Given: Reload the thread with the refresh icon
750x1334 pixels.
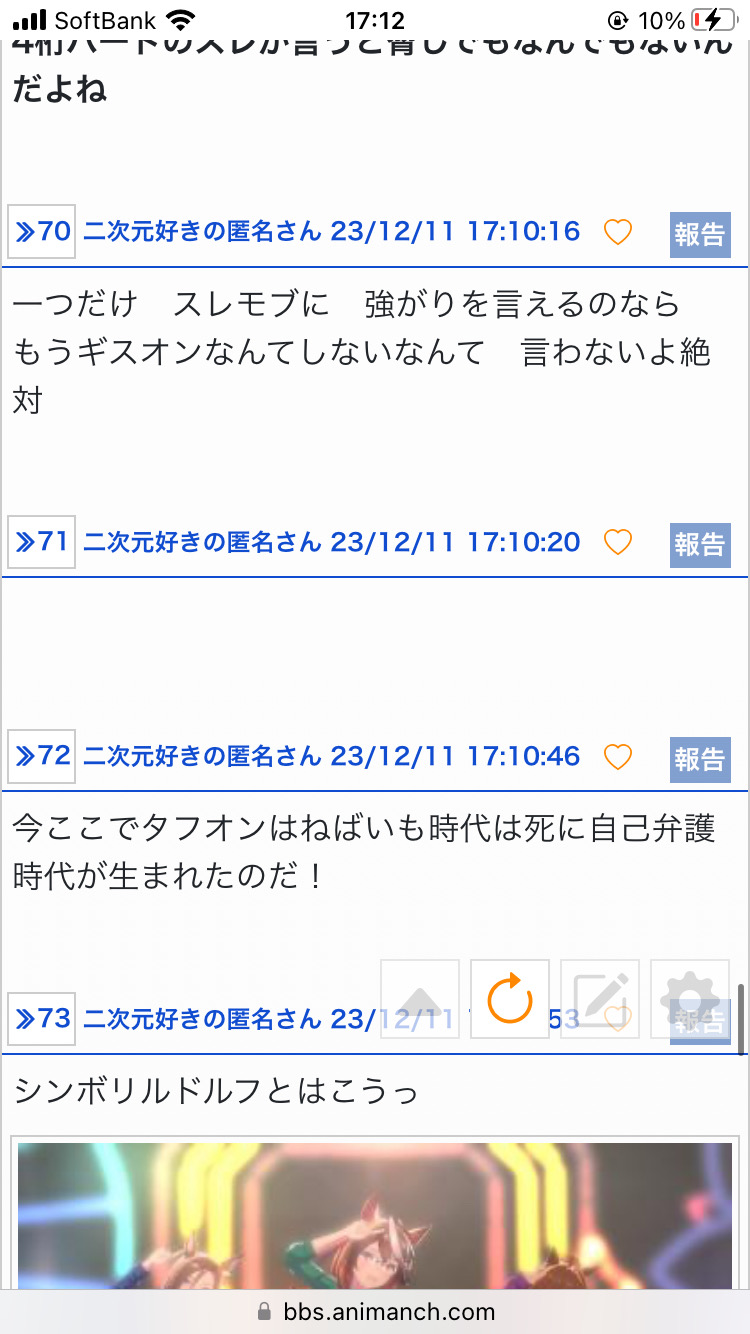Looking at the screenshot, I should (510, 999).
